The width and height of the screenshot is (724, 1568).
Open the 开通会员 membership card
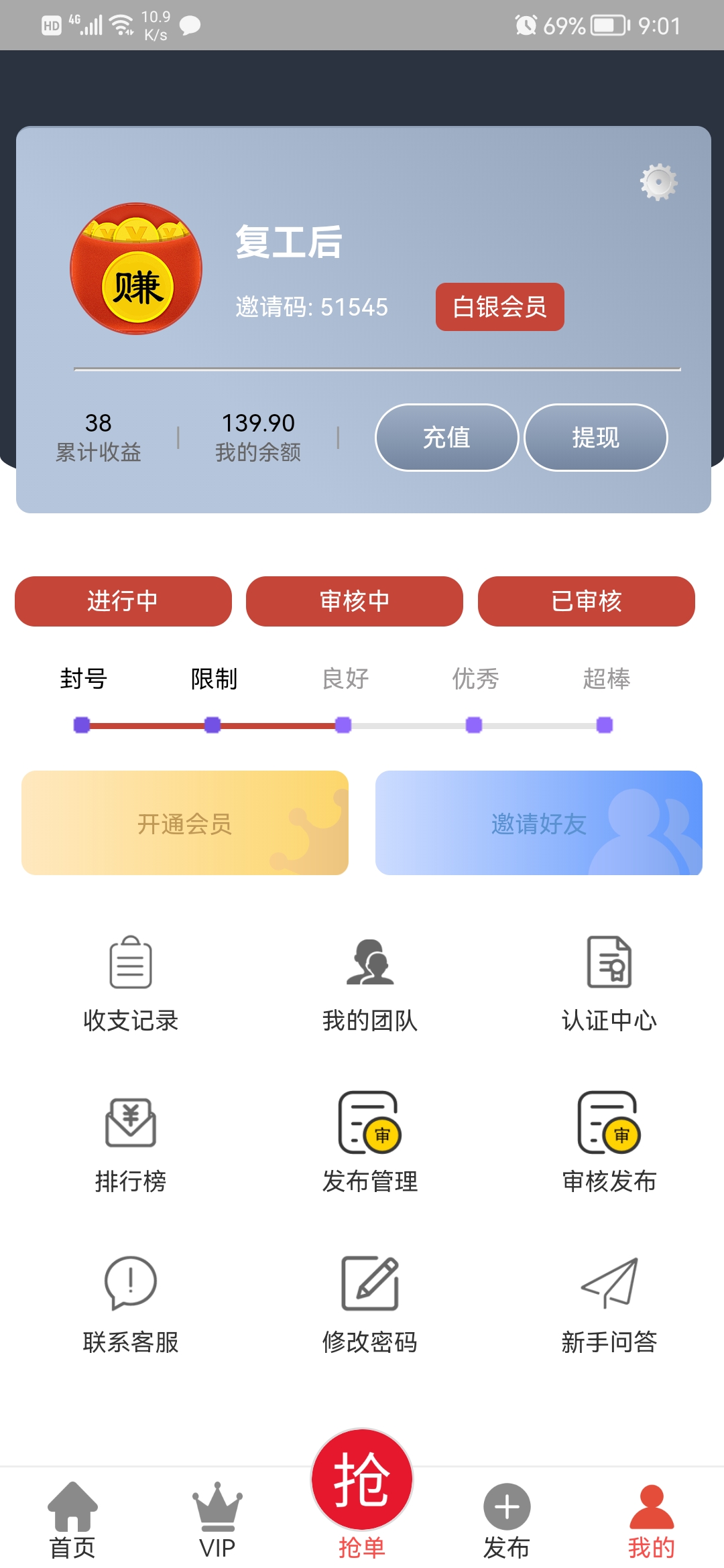[185, 823]
